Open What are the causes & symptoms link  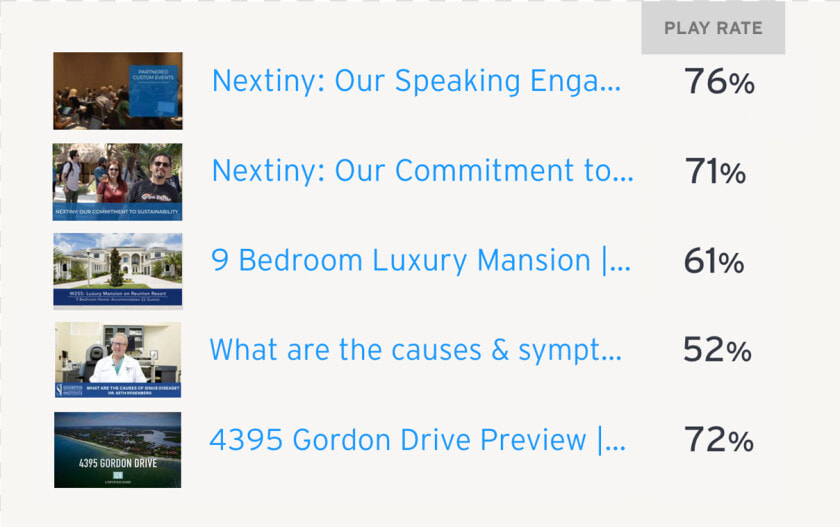[415, 350]
